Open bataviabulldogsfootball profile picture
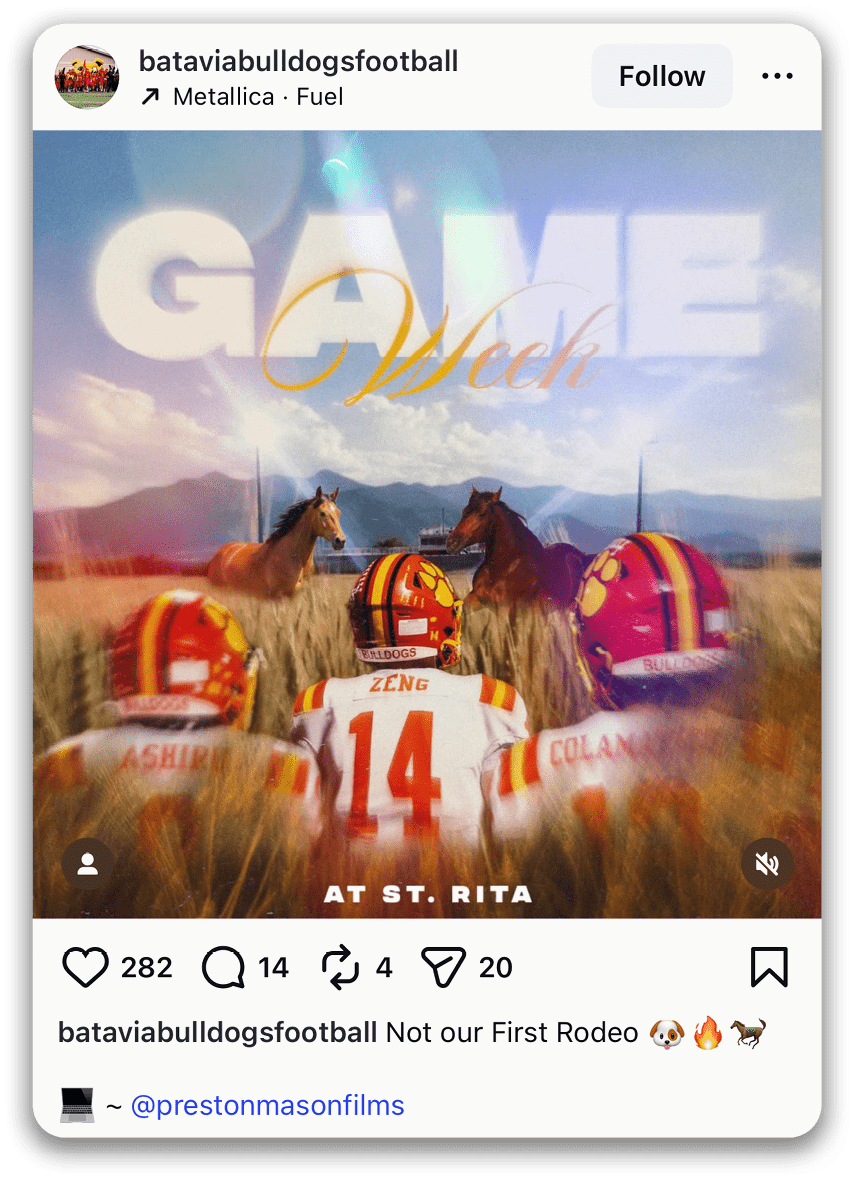This screenshot has width=854, height=1179. click(87, 77)
